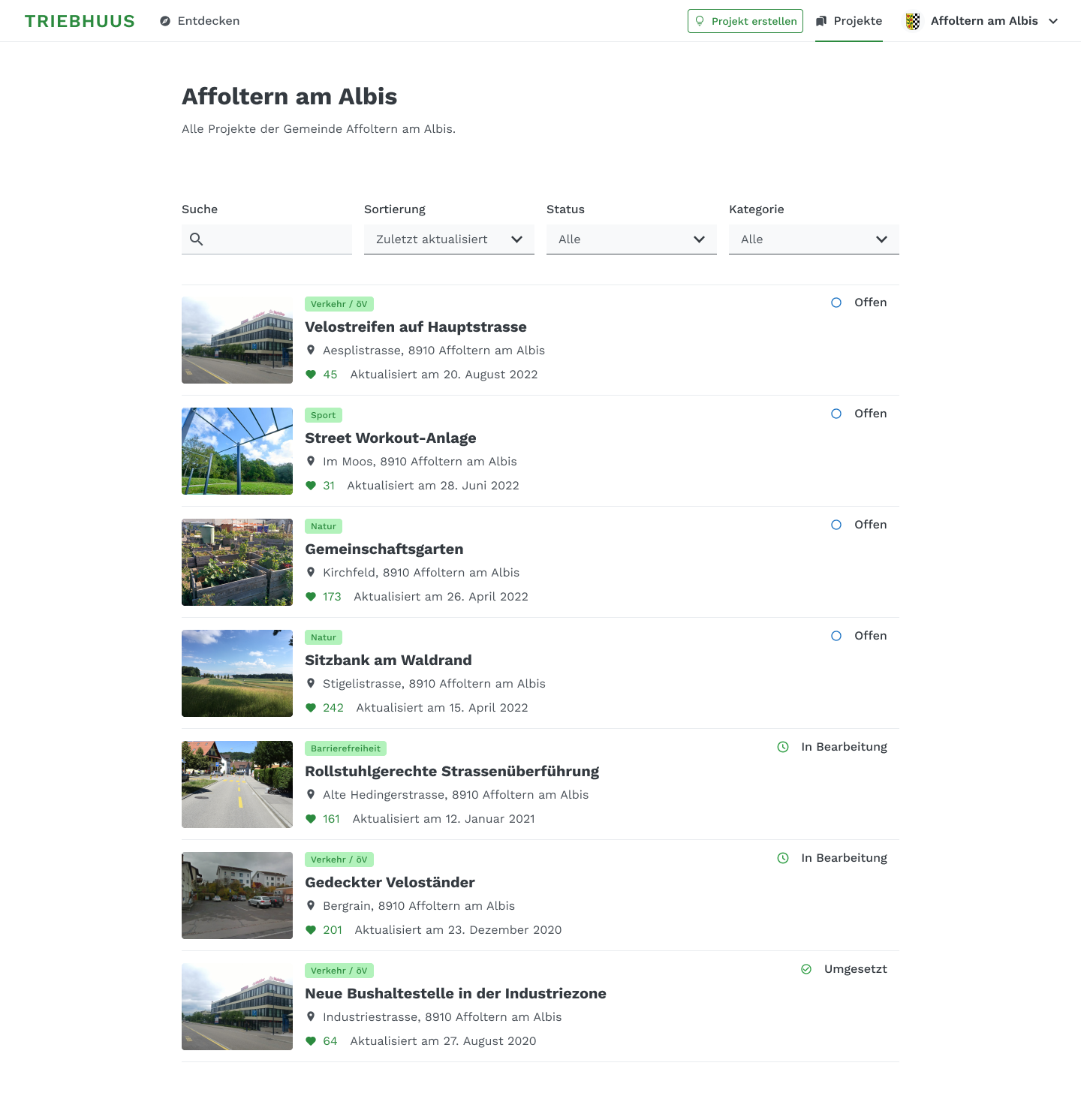
Task: Tap the Projekt erstellen button
Action: point(745,21)
